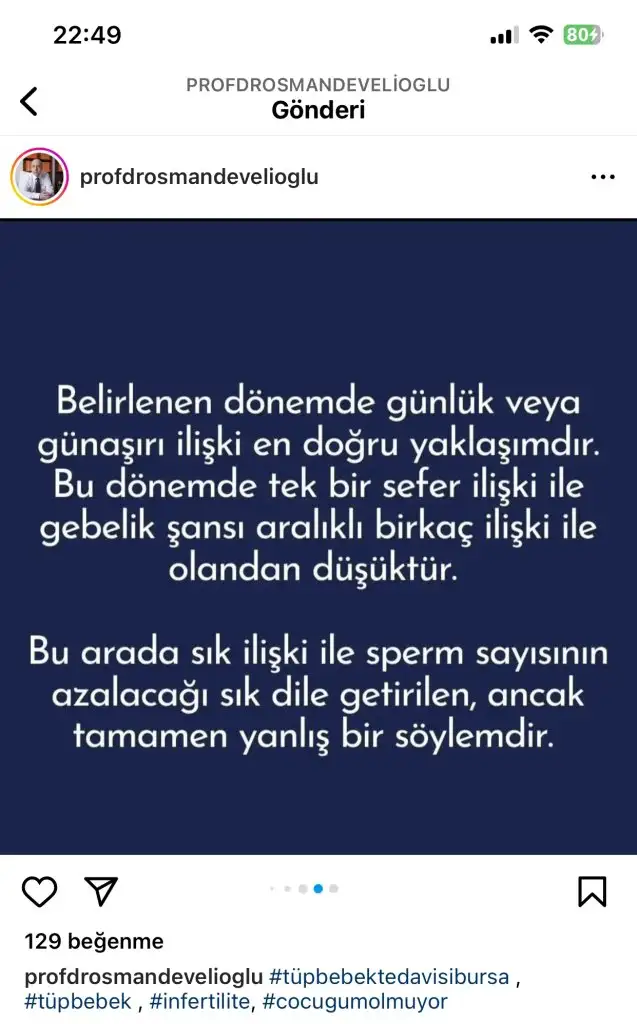
Task: Open the #infertilite hashtag
Action: (199, 1001)
